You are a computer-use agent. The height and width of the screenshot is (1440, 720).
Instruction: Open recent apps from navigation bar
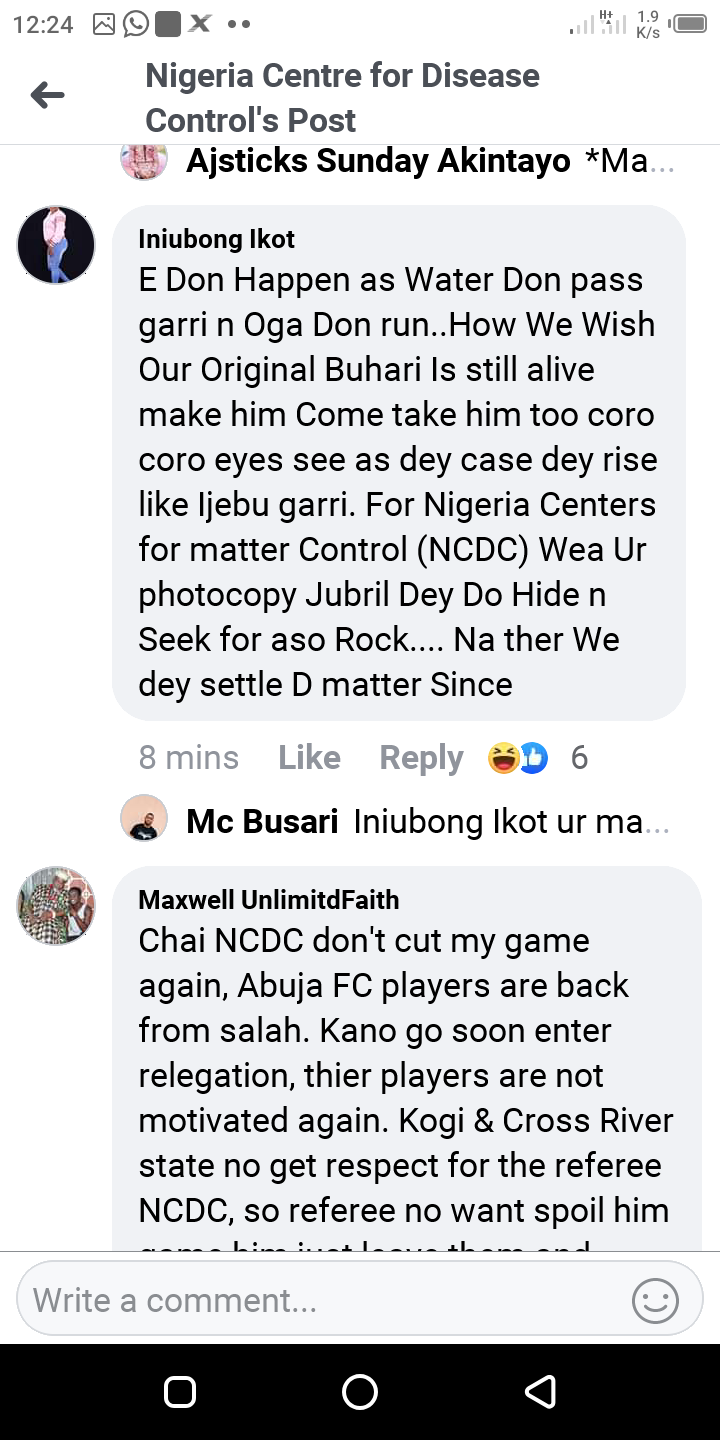180,1391
